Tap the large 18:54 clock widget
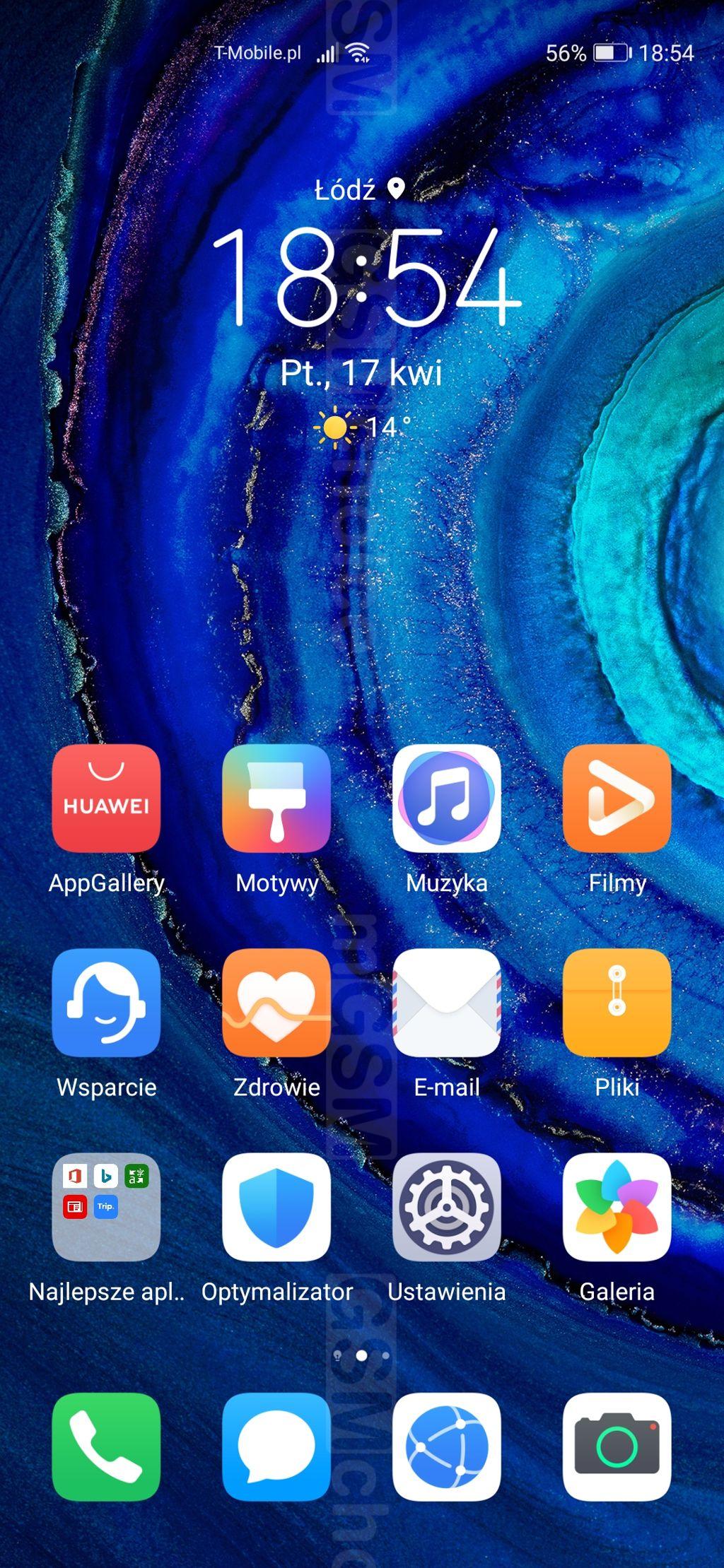724x1568 pixels. tap(366, 276)
